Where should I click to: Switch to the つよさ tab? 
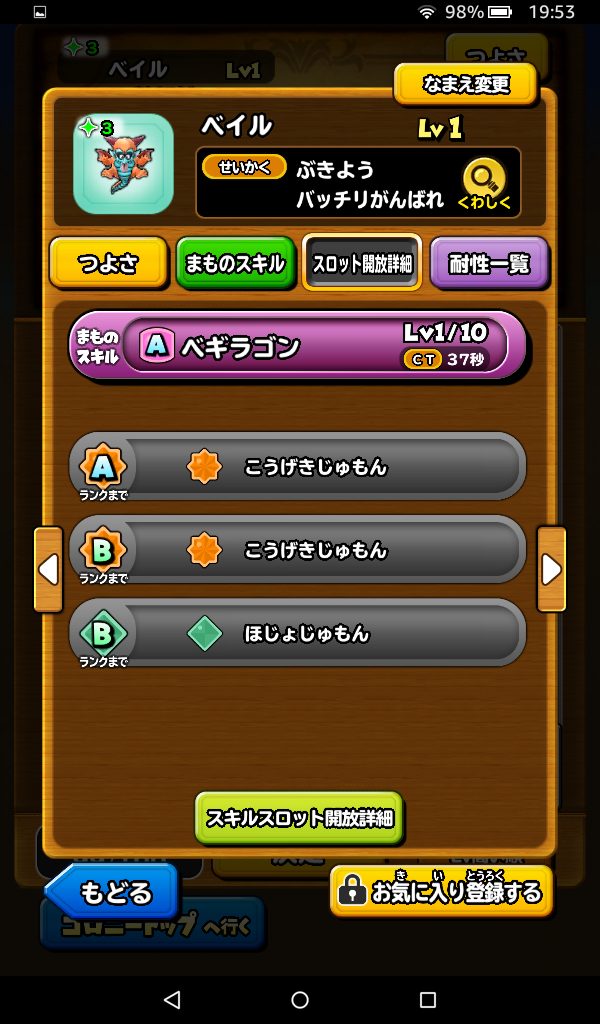tap(108, 264)
